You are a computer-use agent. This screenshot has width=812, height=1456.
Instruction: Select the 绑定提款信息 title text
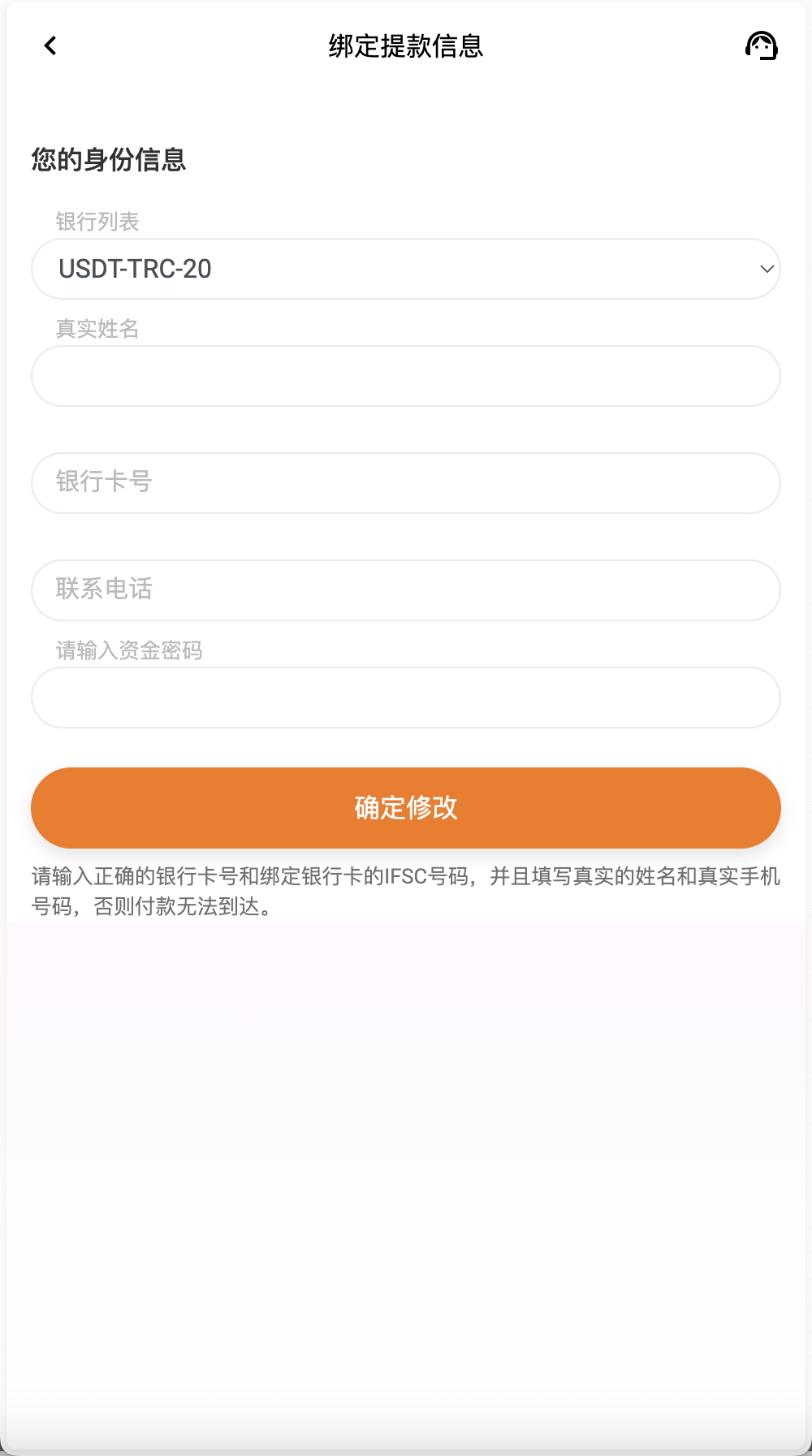tap(404, 47)
